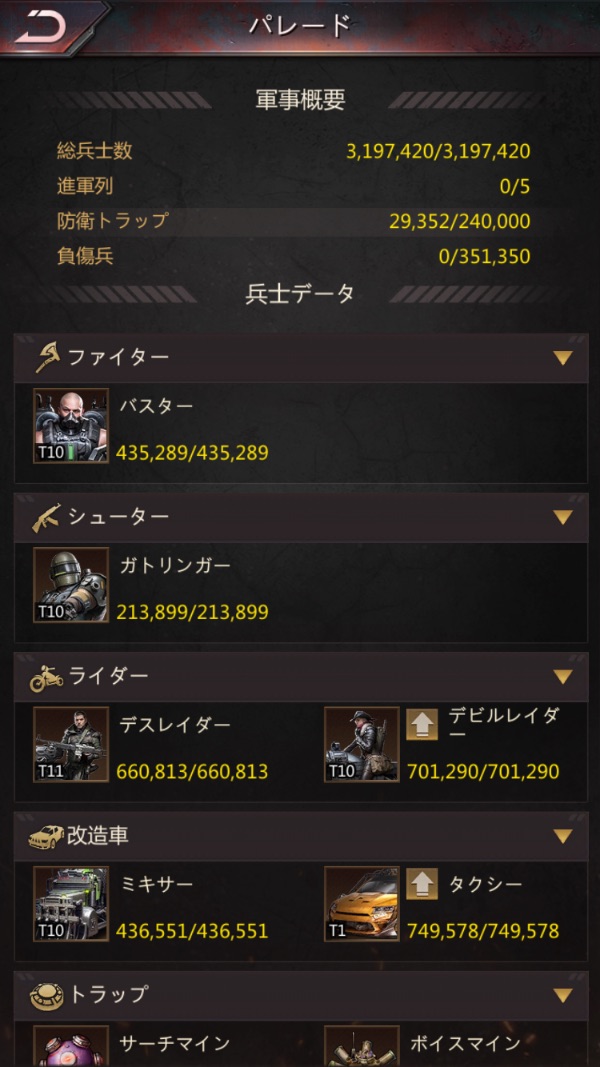Go back from the パレード screen
This screenshot has width=600, height=1067.
pos(41,26)
